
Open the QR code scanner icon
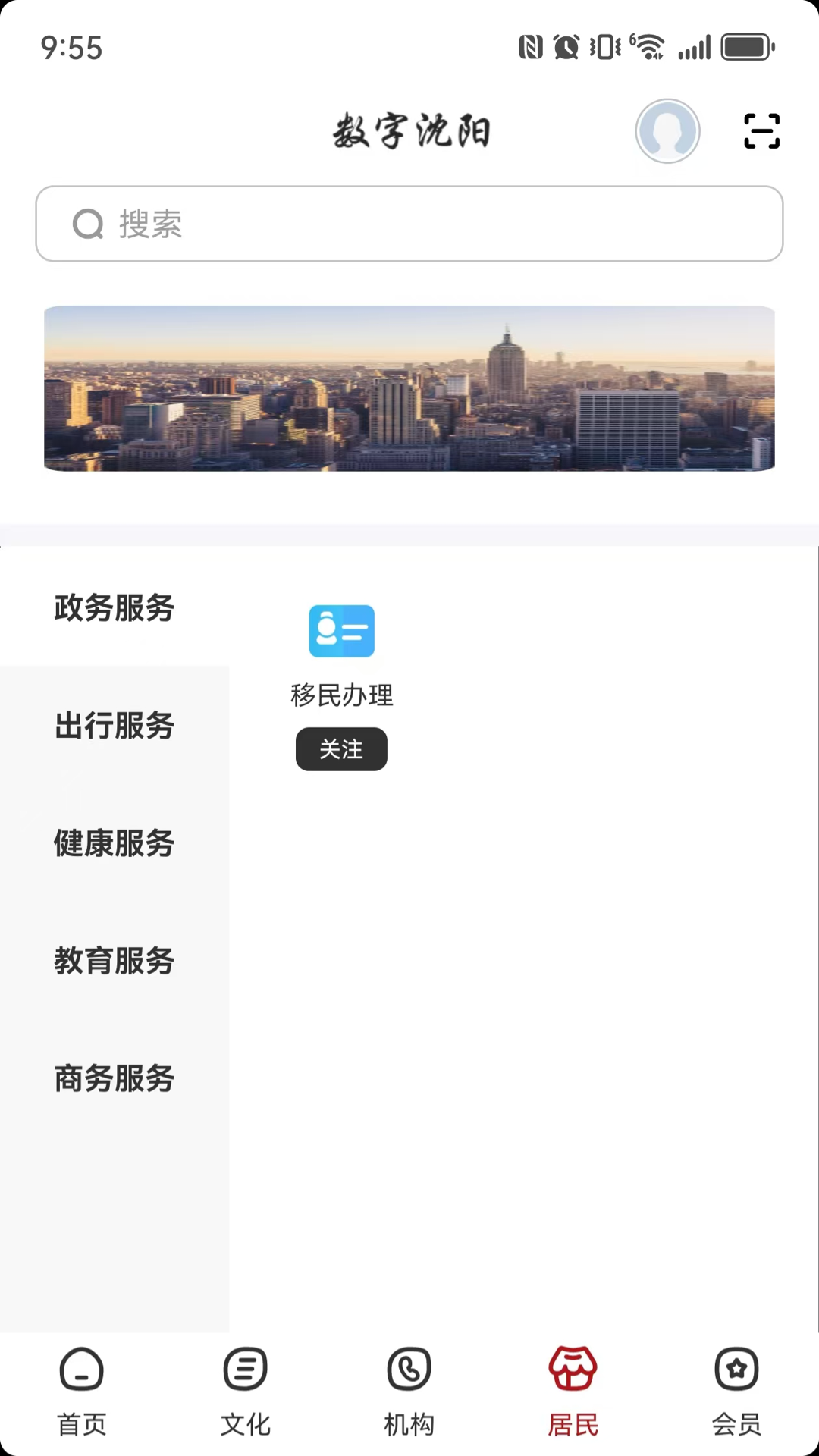[x=762, y=130]
